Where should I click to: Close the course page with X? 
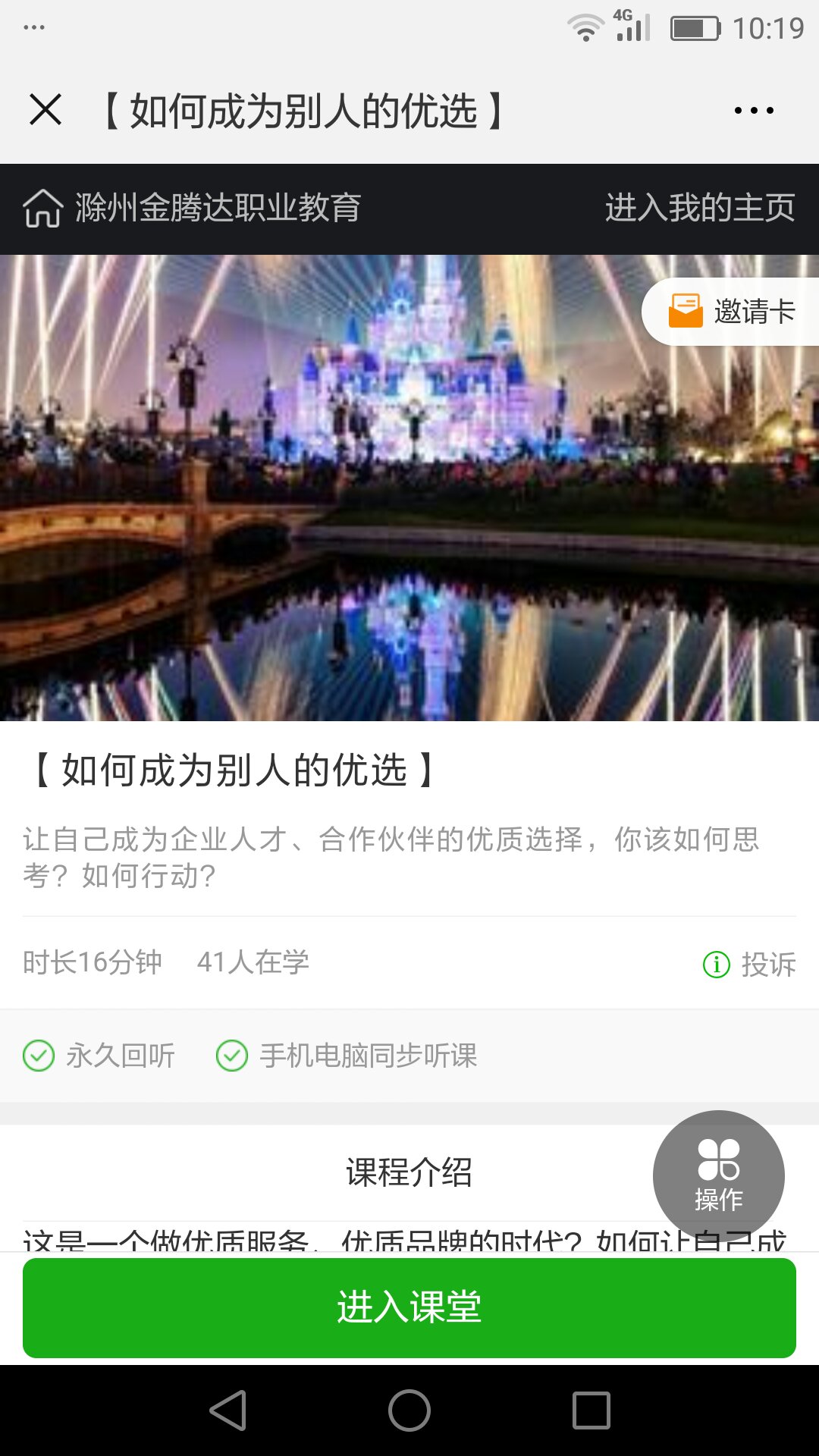point(45,110)
